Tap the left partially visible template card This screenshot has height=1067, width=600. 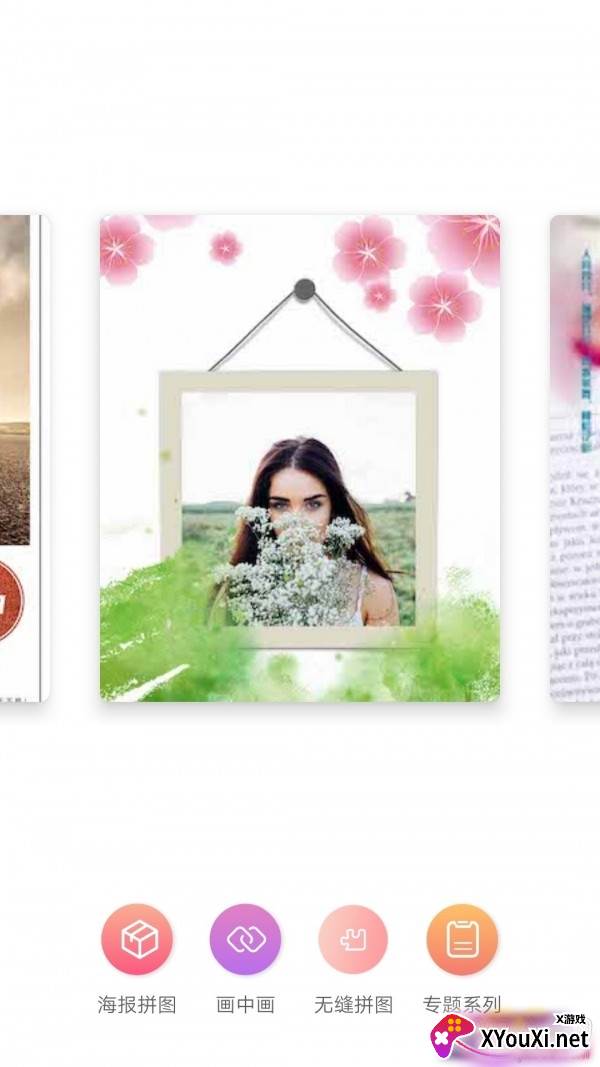(23, 458)
